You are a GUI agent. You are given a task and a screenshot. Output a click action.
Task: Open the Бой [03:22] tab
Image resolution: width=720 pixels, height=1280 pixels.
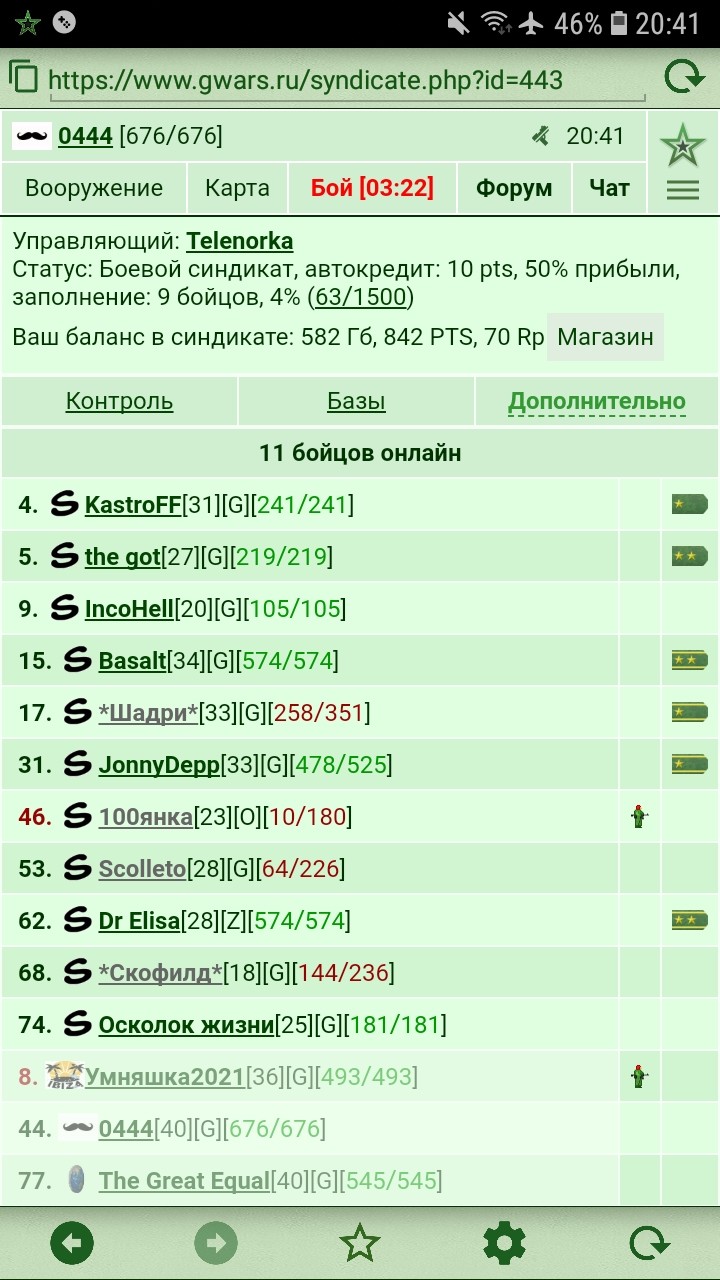coord(372,188)
